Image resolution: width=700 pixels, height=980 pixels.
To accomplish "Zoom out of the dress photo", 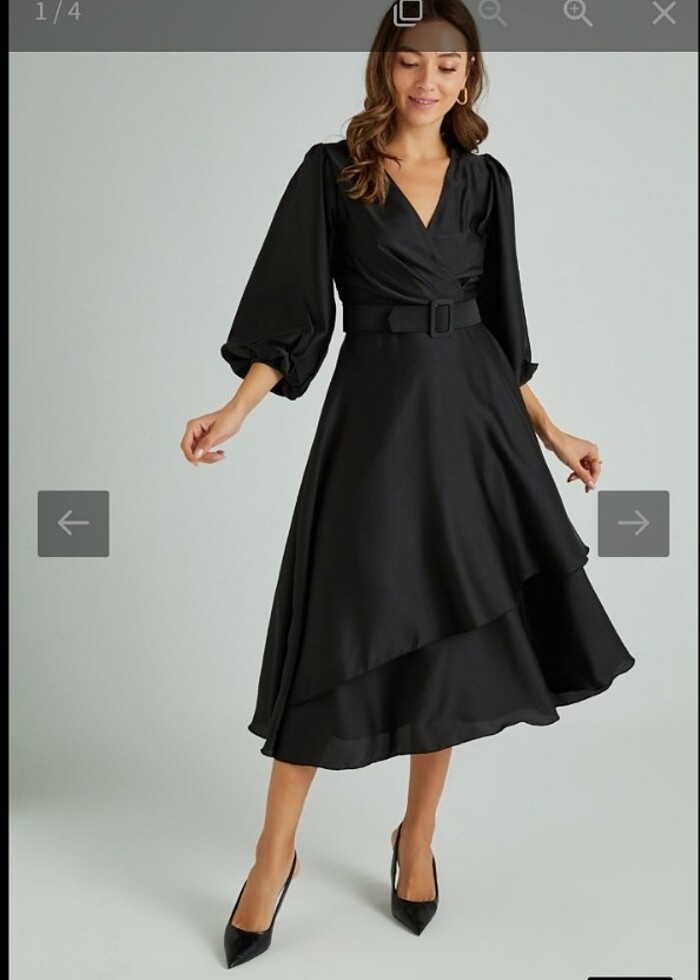I will (493, 13).
